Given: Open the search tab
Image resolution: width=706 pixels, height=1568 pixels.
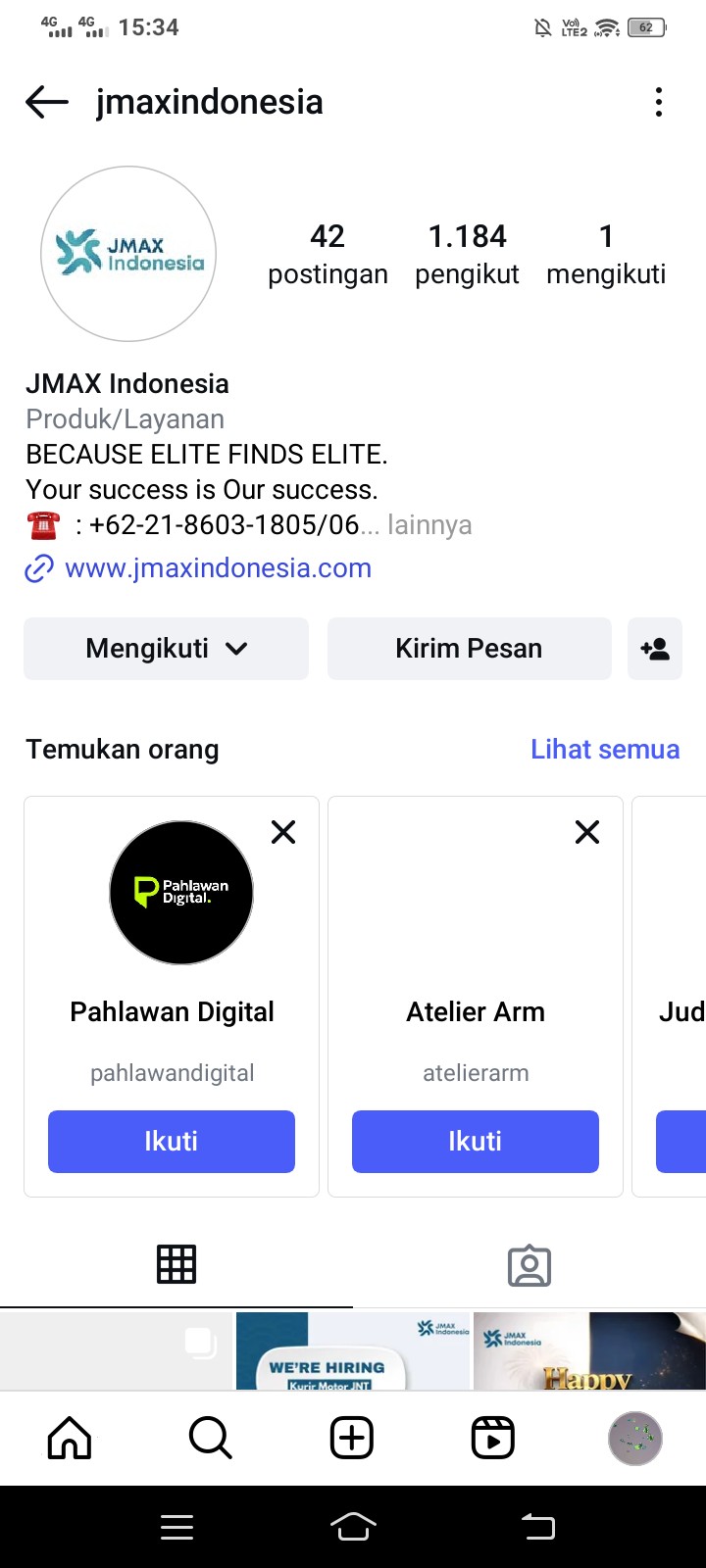Looking at the screenshot, I should (210, 1439).
